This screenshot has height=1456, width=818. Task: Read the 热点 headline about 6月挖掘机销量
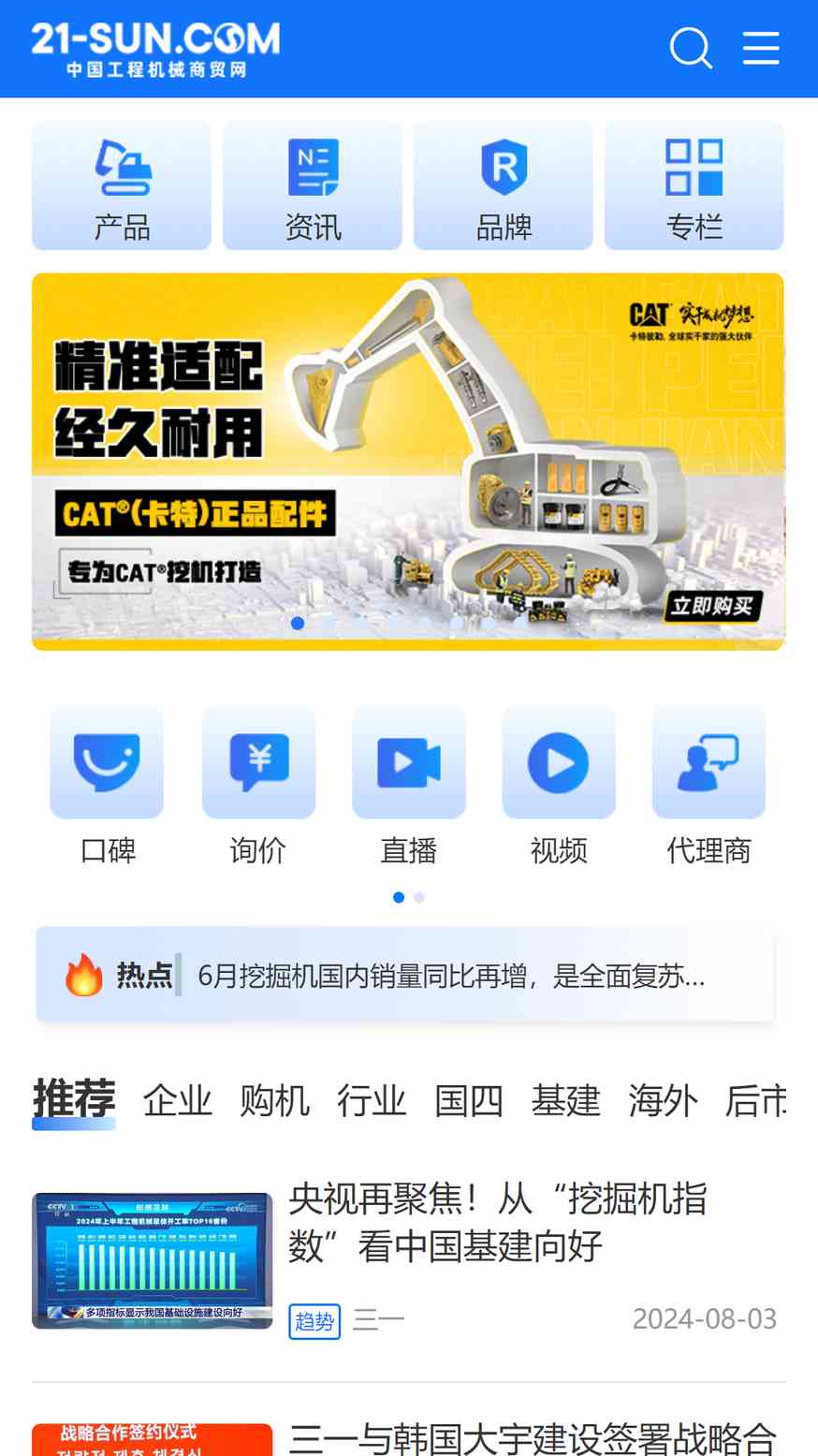point(451,976)
